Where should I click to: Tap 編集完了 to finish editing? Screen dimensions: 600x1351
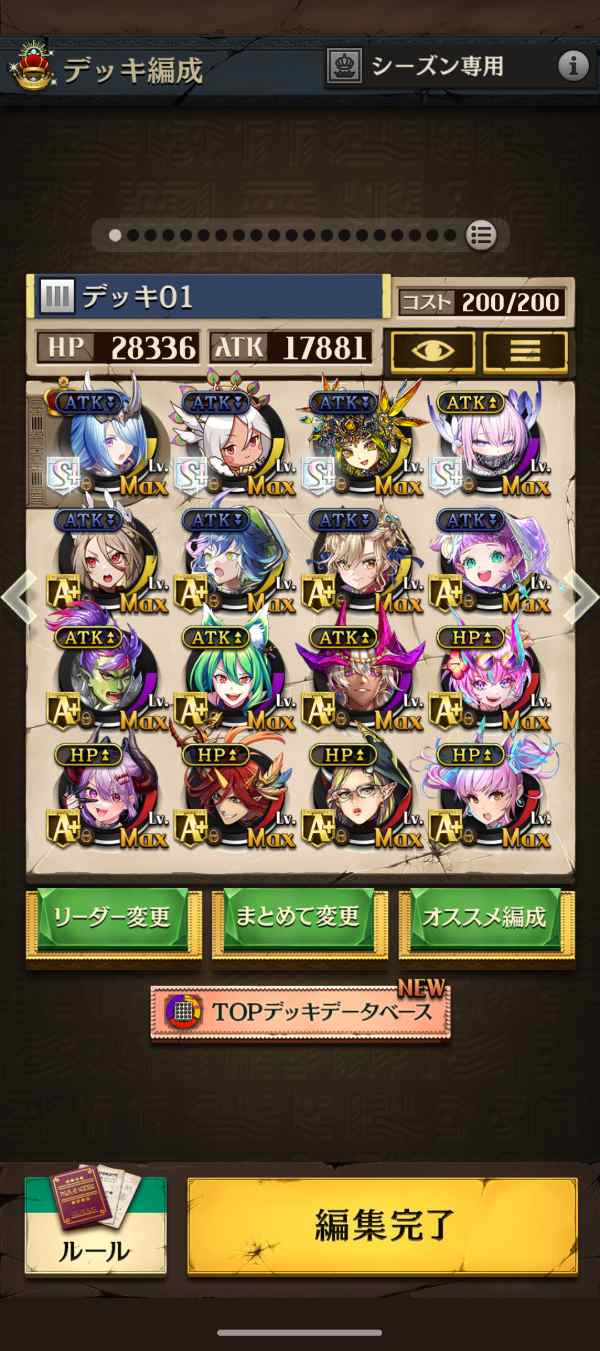point(382,1225)
